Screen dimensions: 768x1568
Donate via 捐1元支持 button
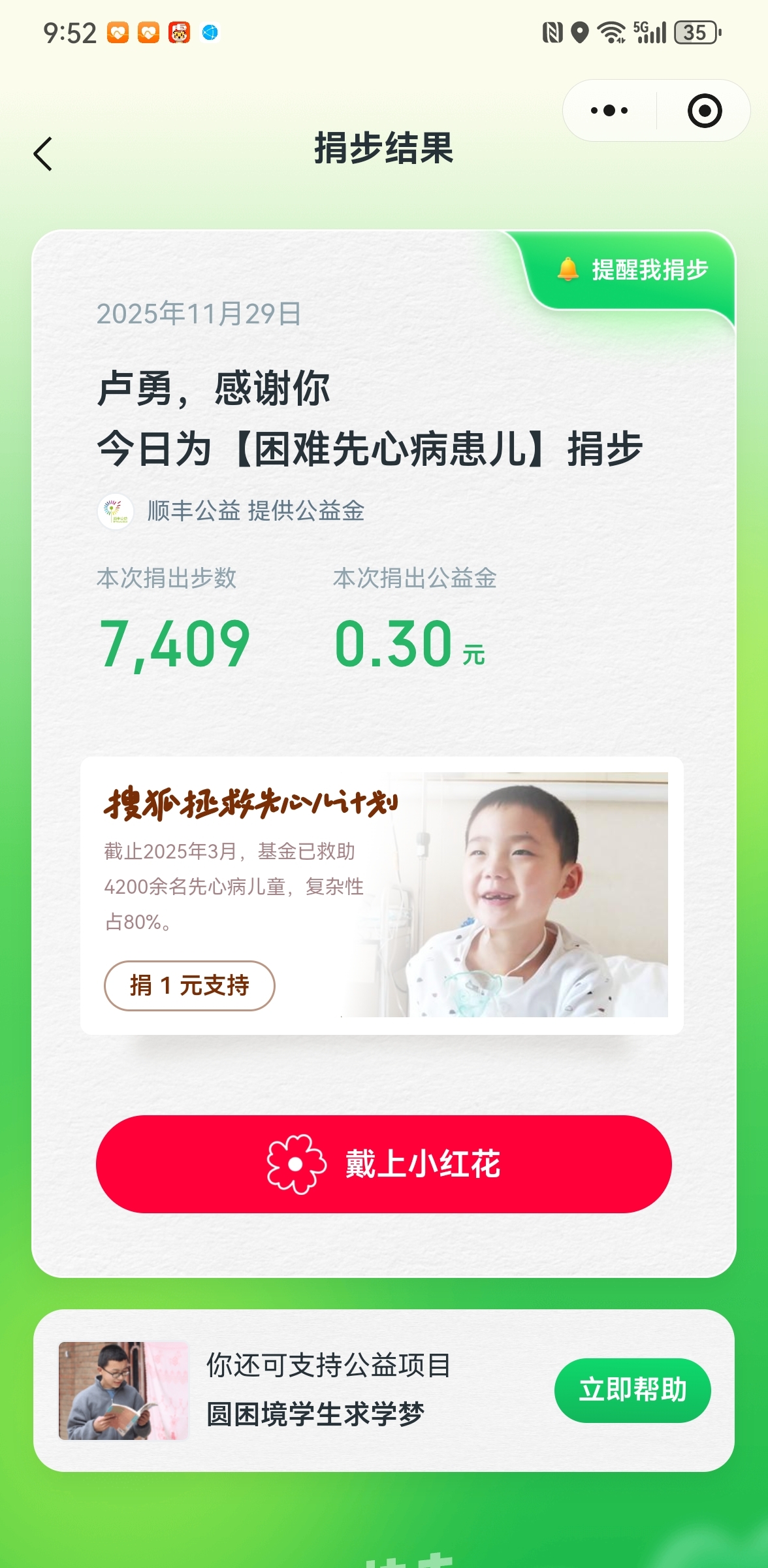[x=189, y=985]
